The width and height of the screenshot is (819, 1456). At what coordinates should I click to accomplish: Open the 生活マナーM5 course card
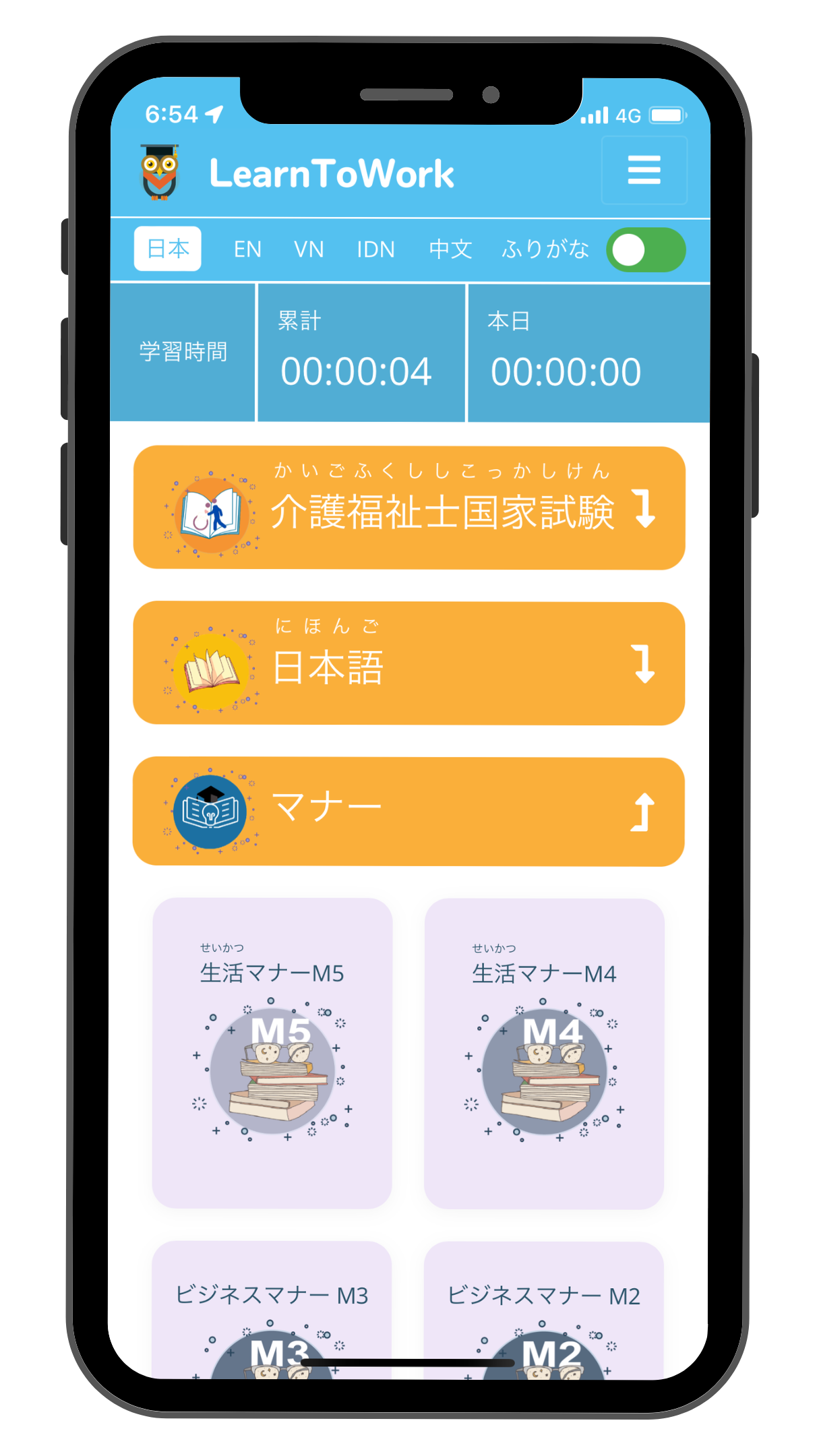tap(272, 1053)
